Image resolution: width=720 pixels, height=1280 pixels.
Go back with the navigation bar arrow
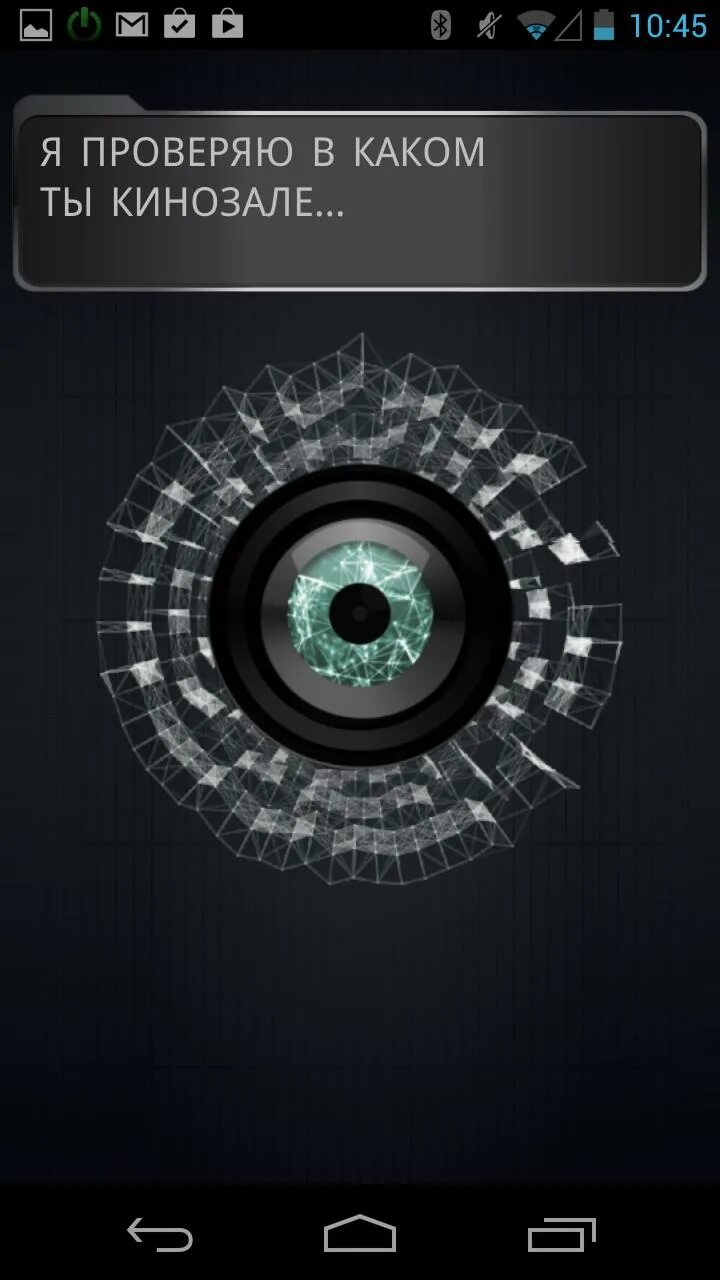point(160,1235)
